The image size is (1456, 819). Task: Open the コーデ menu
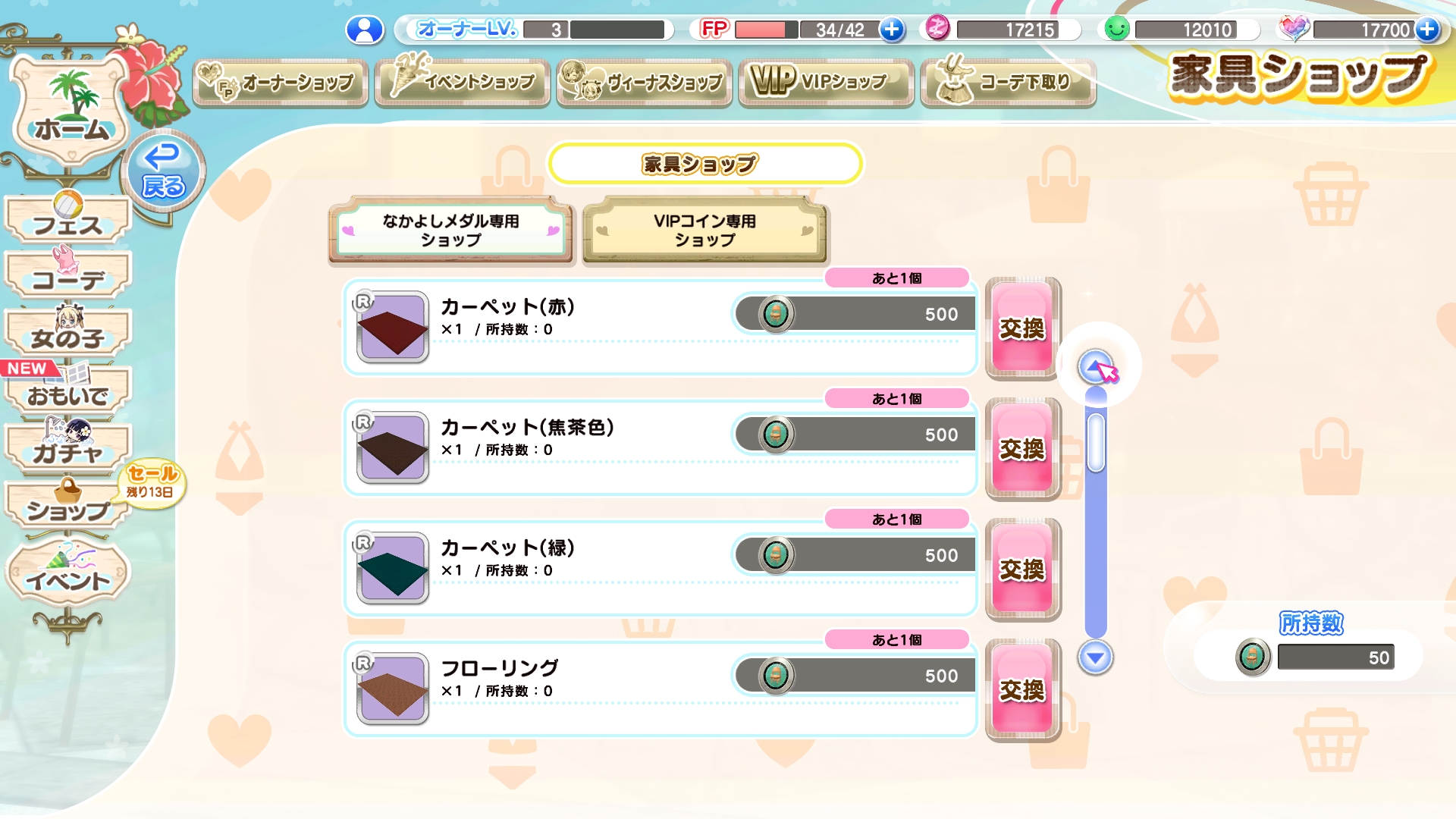tap(68, 276)
